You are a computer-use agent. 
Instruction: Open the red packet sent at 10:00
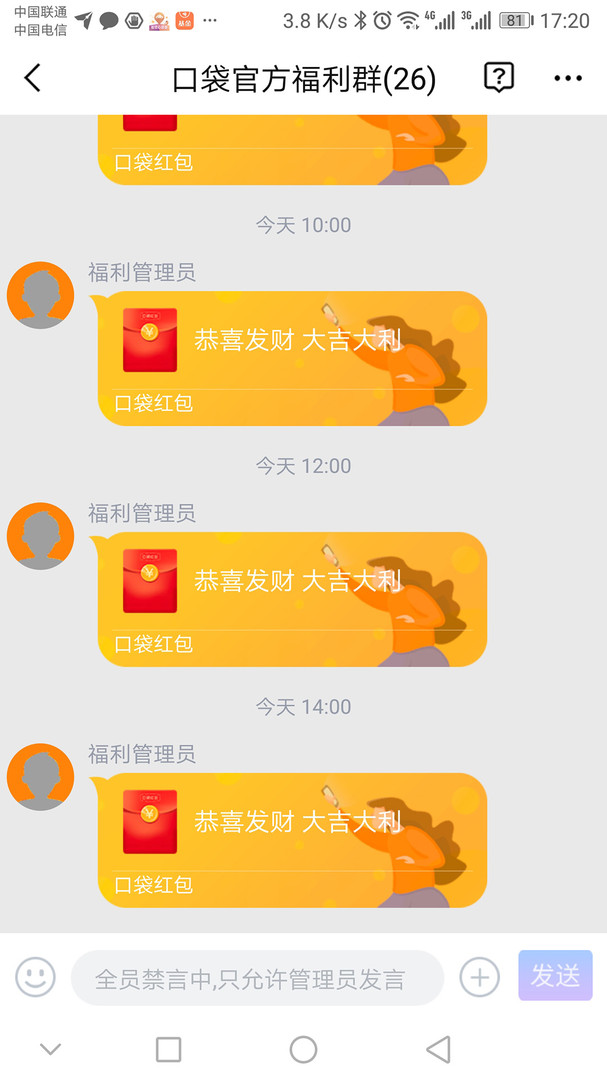(292, 357)
